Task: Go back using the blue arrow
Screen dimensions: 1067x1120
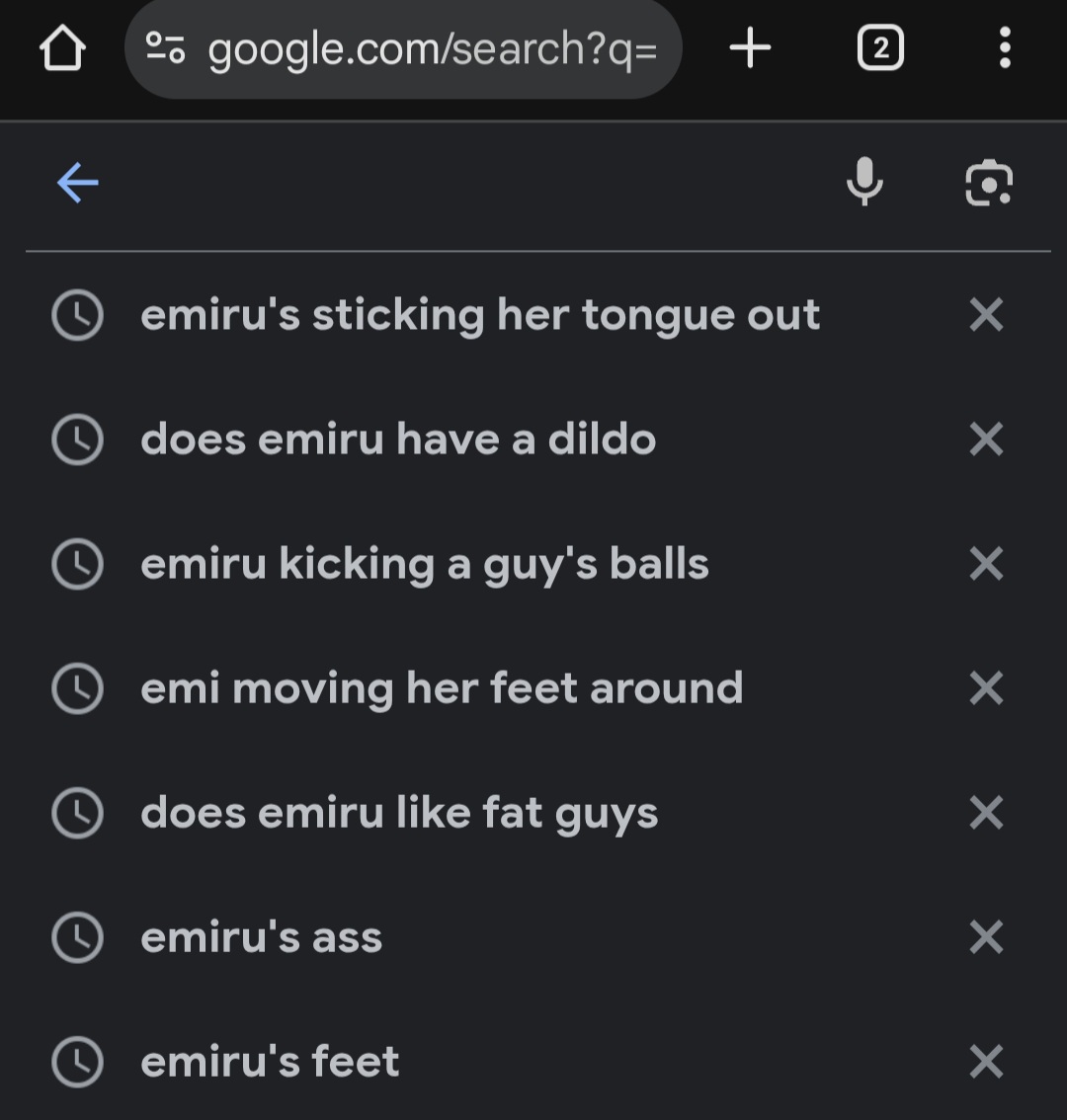Action: coord(78,183)
